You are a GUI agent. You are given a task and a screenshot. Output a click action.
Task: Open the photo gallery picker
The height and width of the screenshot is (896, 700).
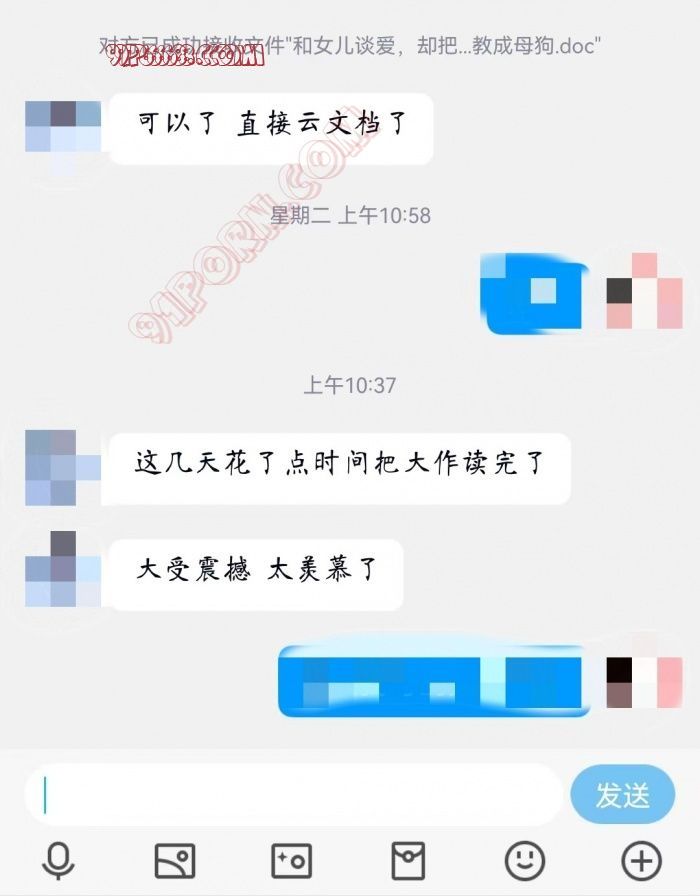click(175, 860)
